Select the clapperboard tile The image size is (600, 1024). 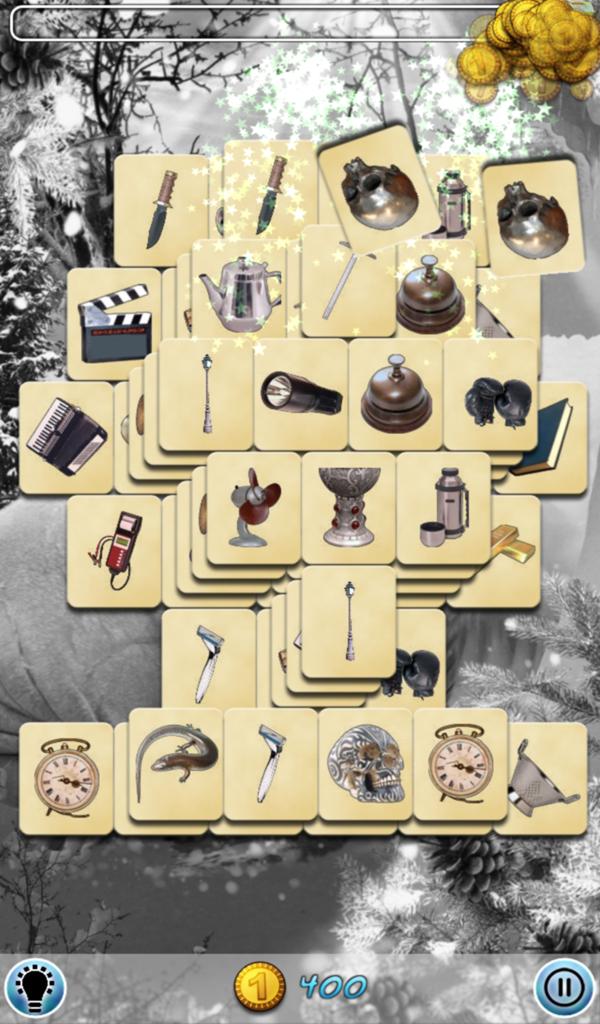(x=114, y=323)
